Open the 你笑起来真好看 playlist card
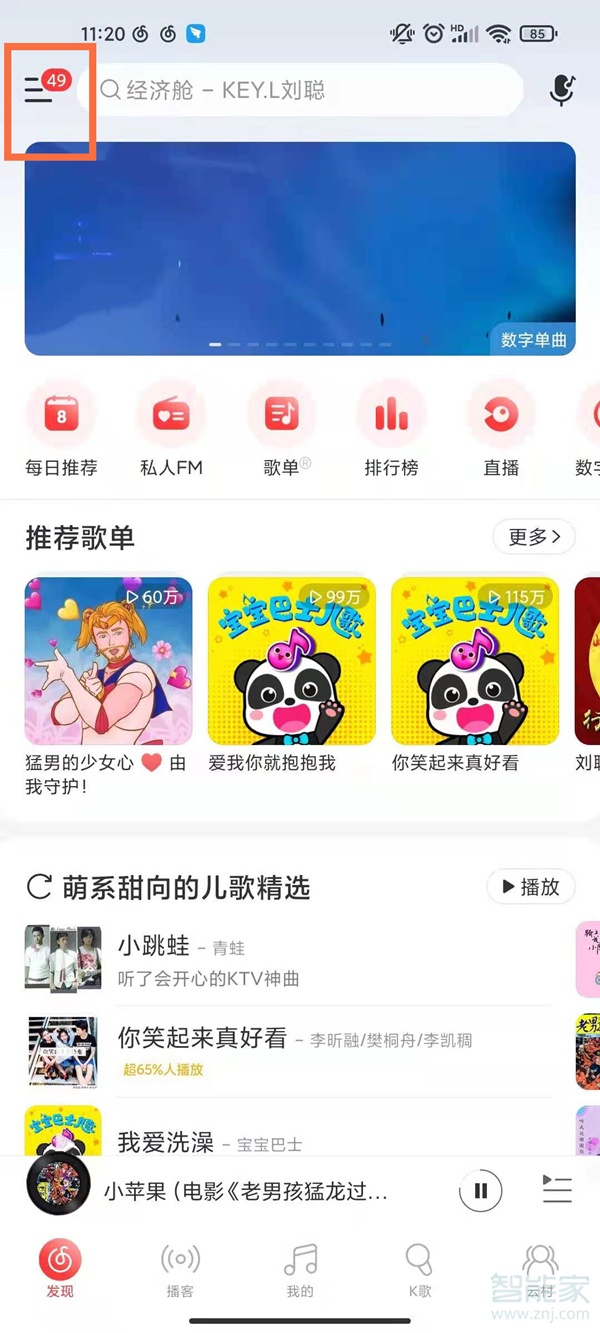This screenshot has height=1333, width=600. 475,661
